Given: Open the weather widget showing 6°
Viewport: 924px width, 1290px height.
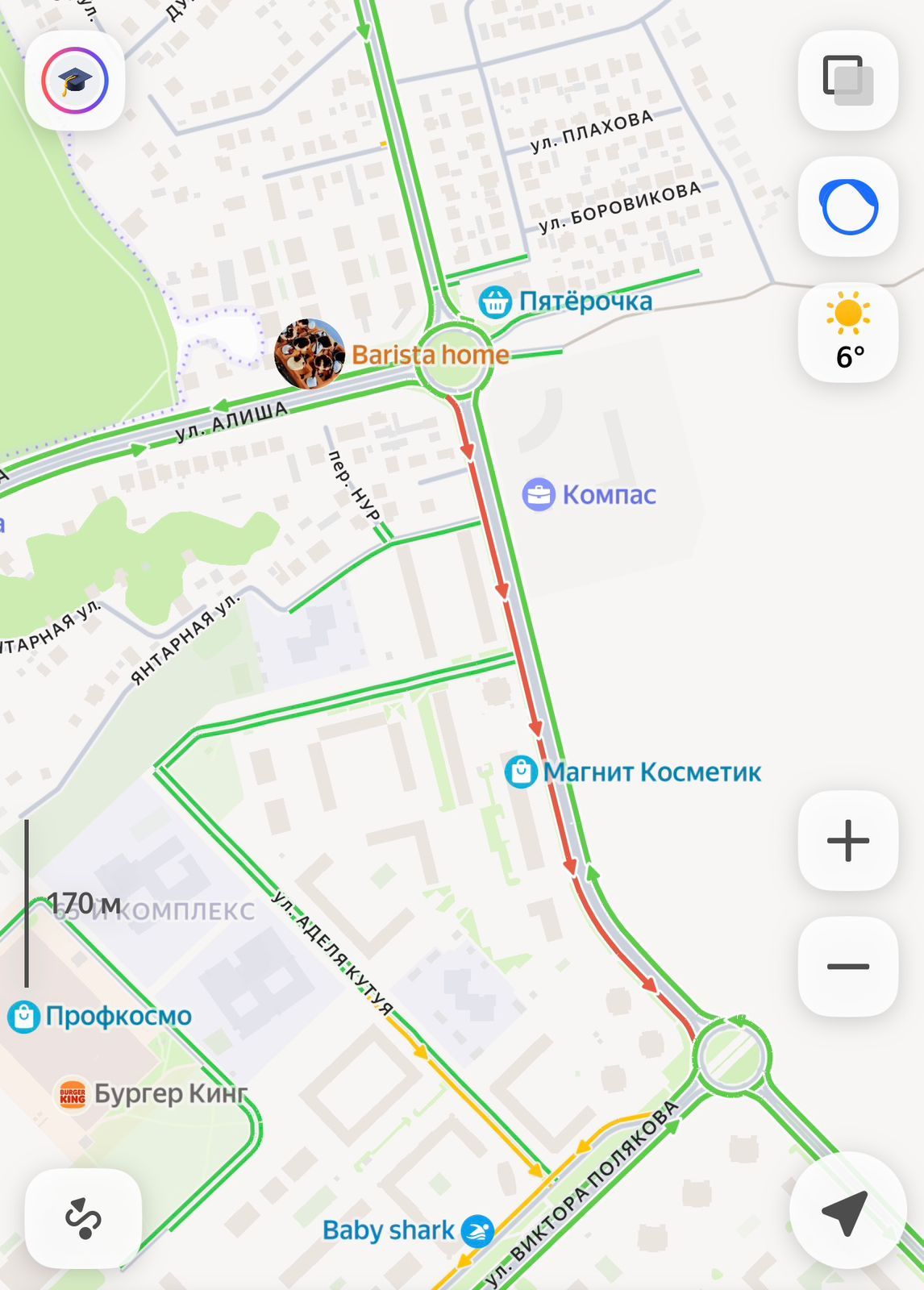Looking at the screenshot, I should [847, 333].
